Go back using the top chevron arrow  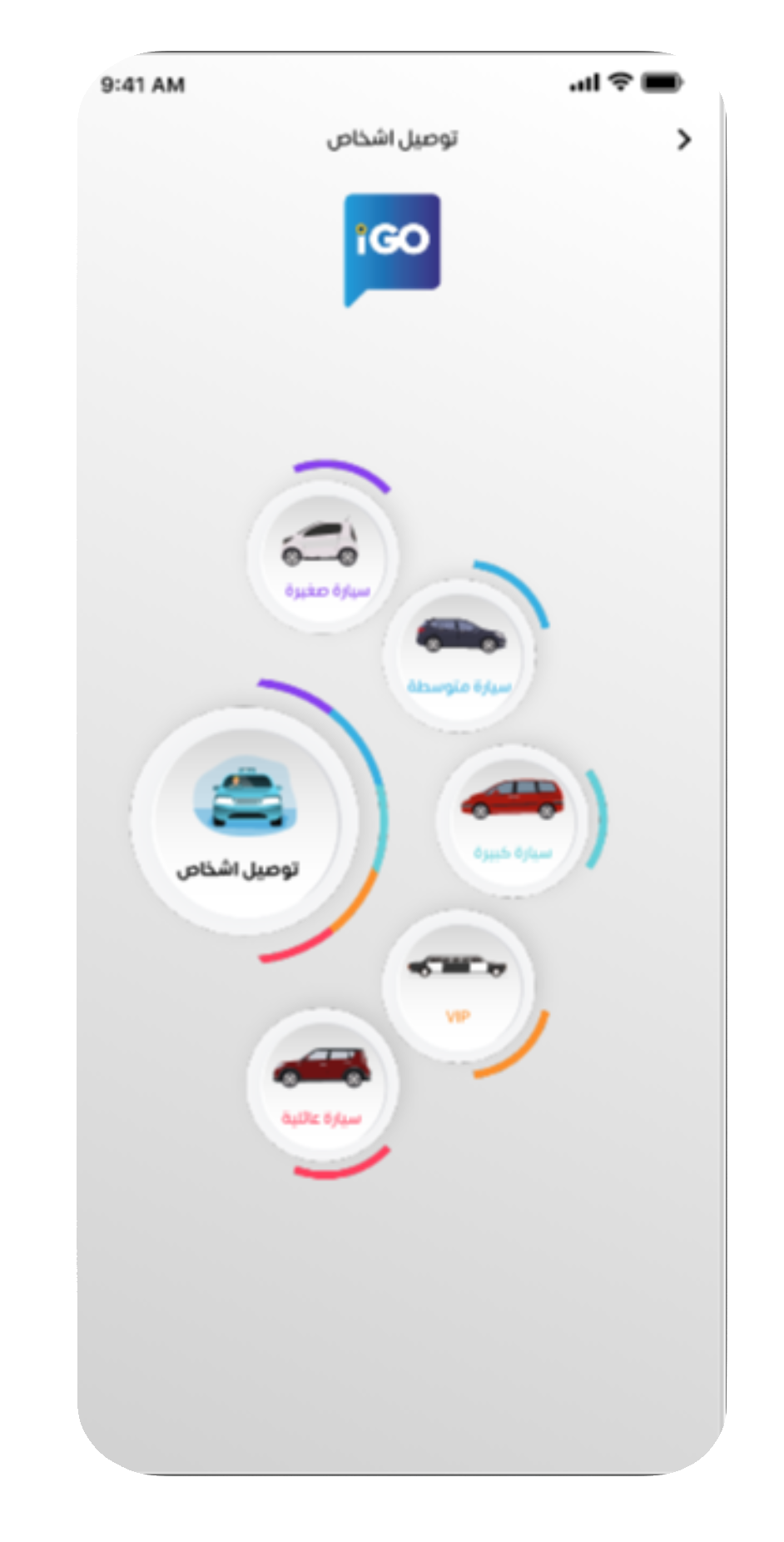684,139
